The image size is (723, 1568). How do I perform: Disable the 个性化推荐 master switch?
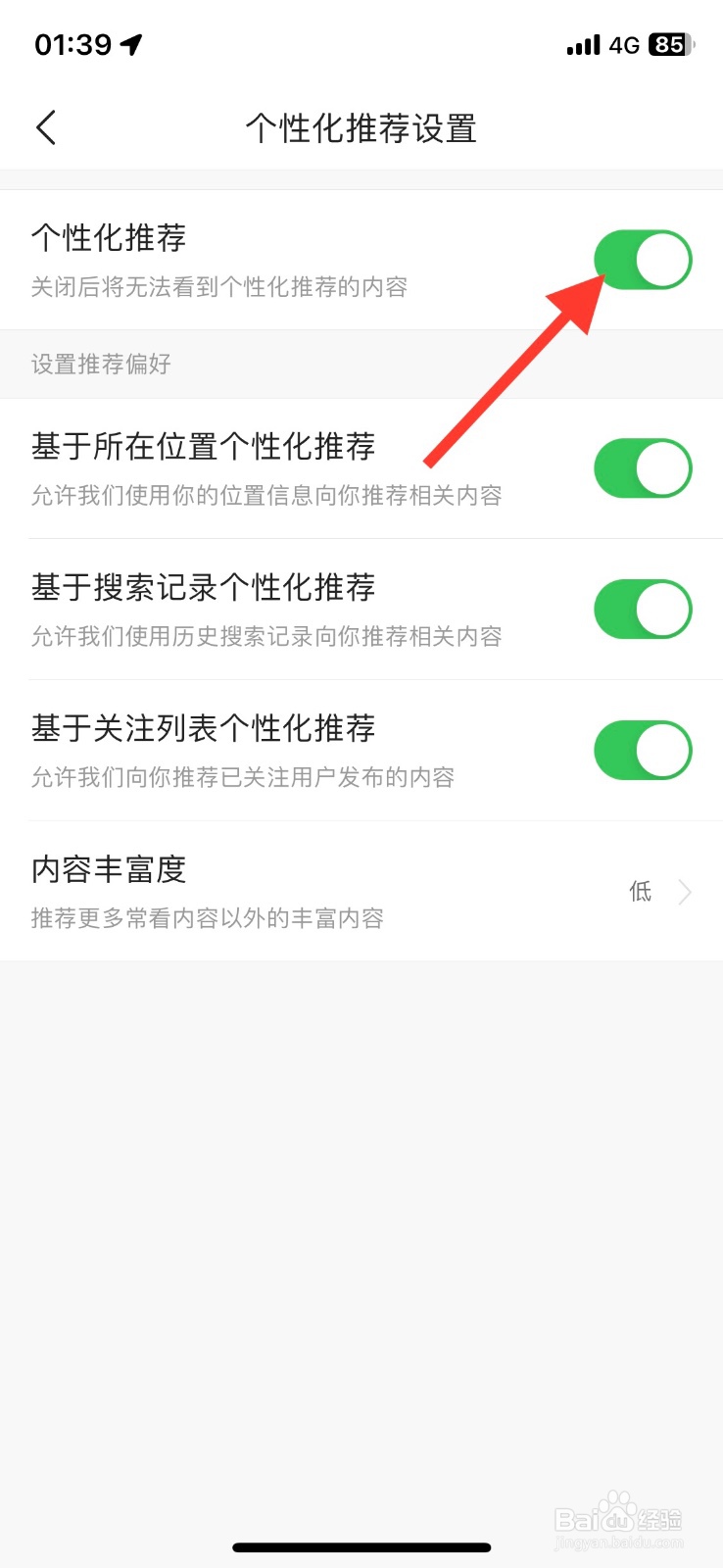643,258
